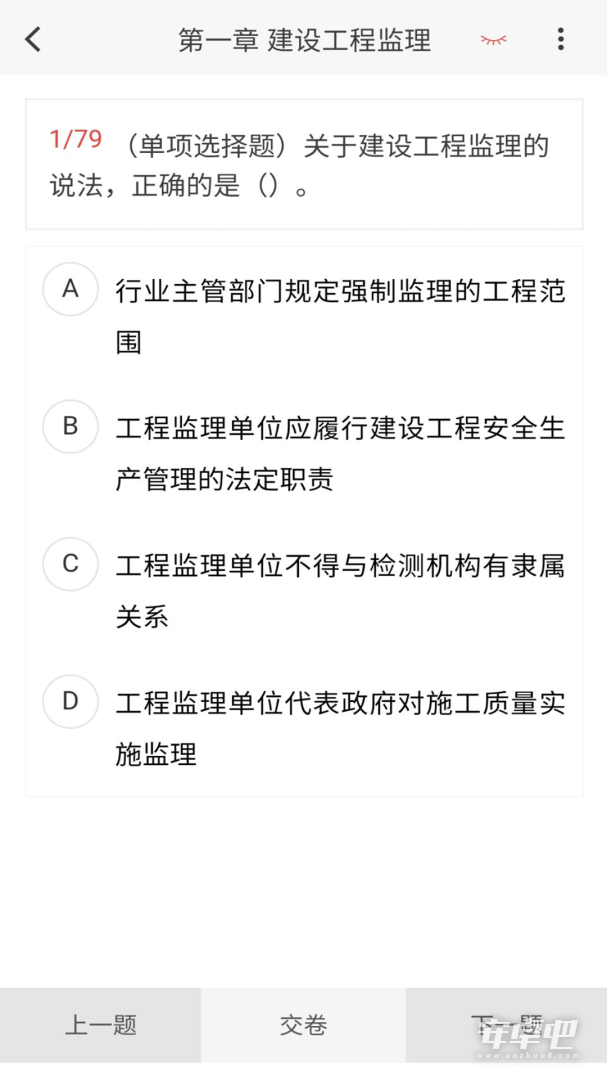This screenshot has width=607, height=1080.
Task: Tap the red closed-eye icon
Action: point(493,40)
